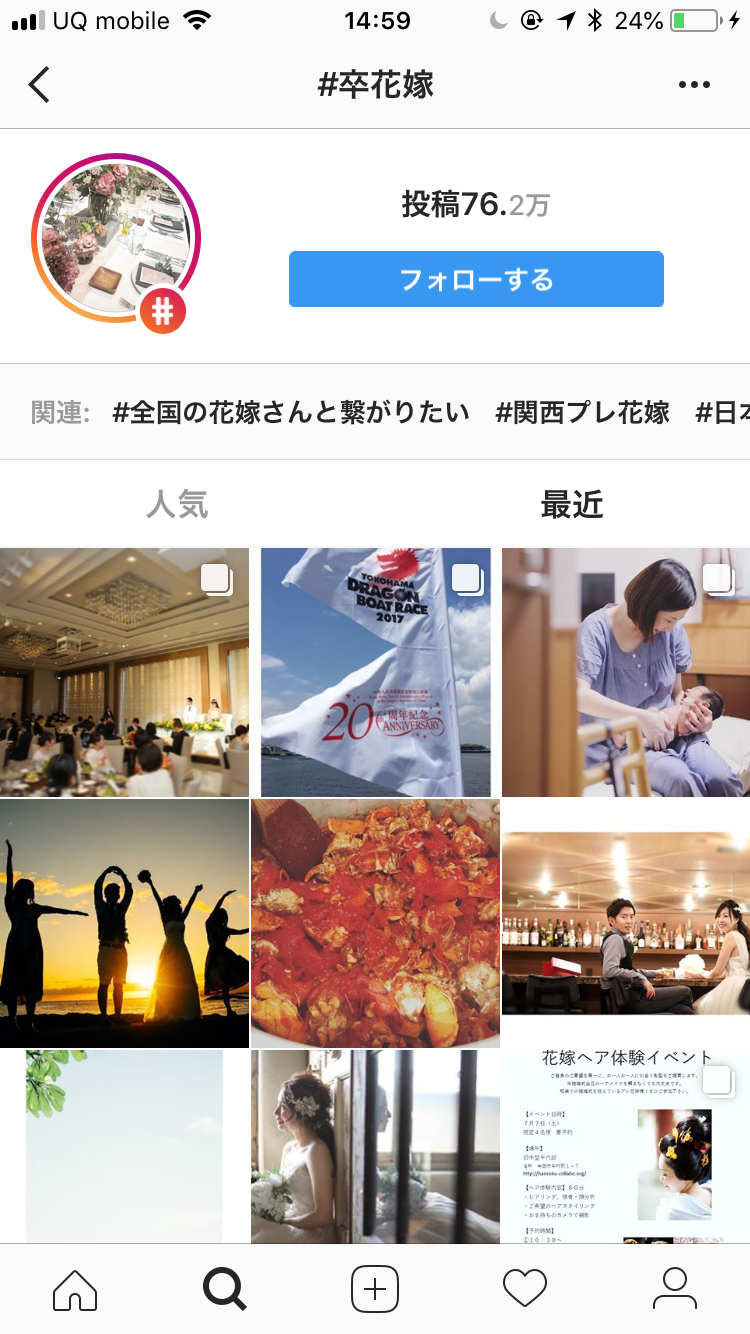
Task: Select the Search magnifier icon in bottom navigation
Action: [224, 1289]
